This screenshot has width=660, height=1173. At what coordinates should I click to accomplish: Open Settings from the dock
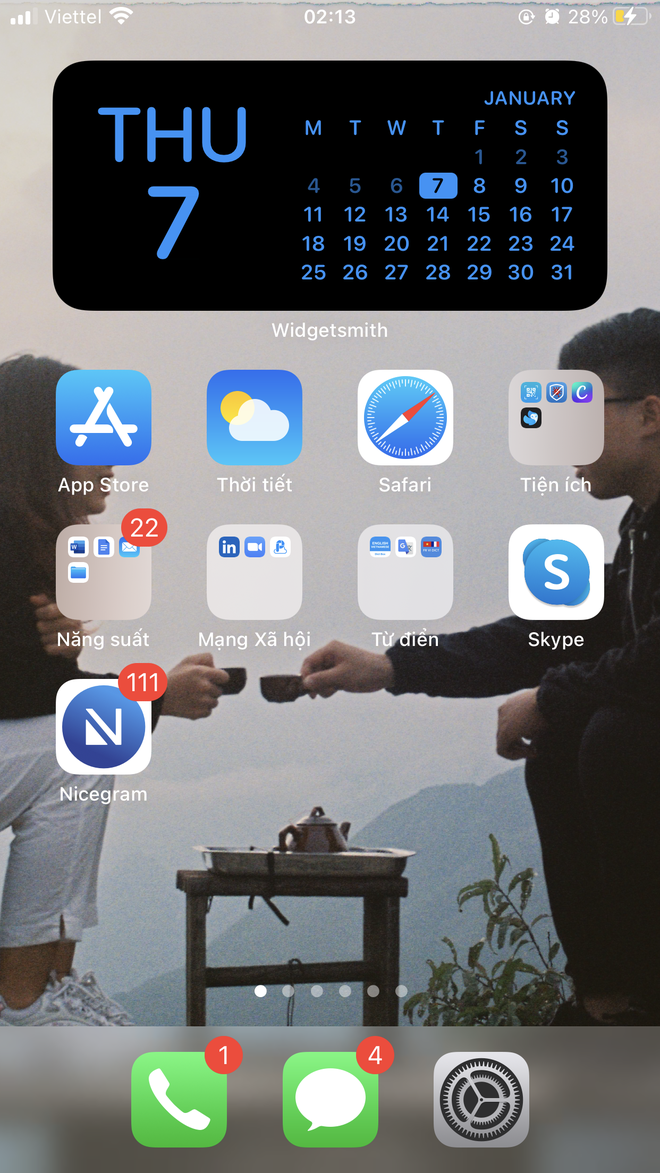(481, 1099)
